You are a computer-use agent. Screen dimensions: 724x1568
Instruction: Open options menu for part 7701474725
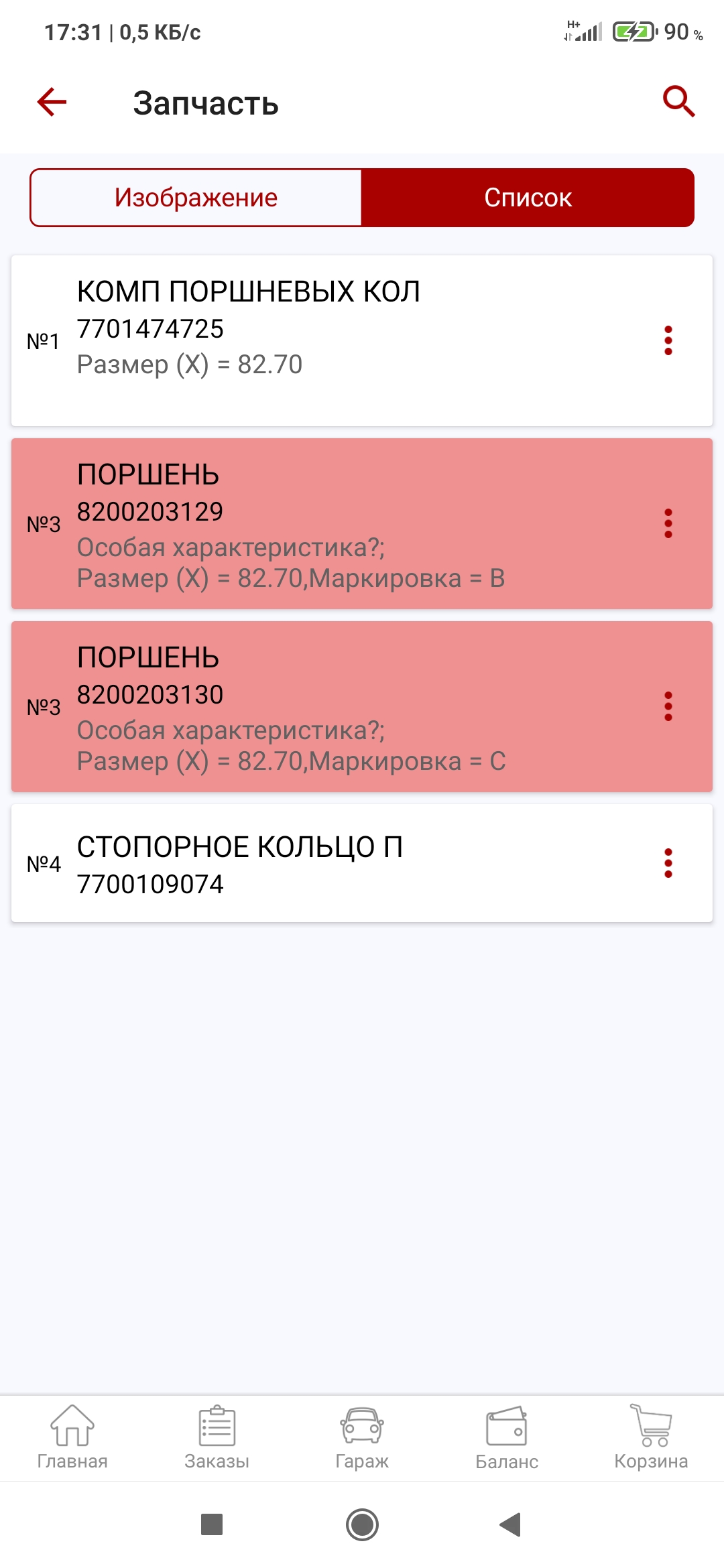click(x=668, y=340)
